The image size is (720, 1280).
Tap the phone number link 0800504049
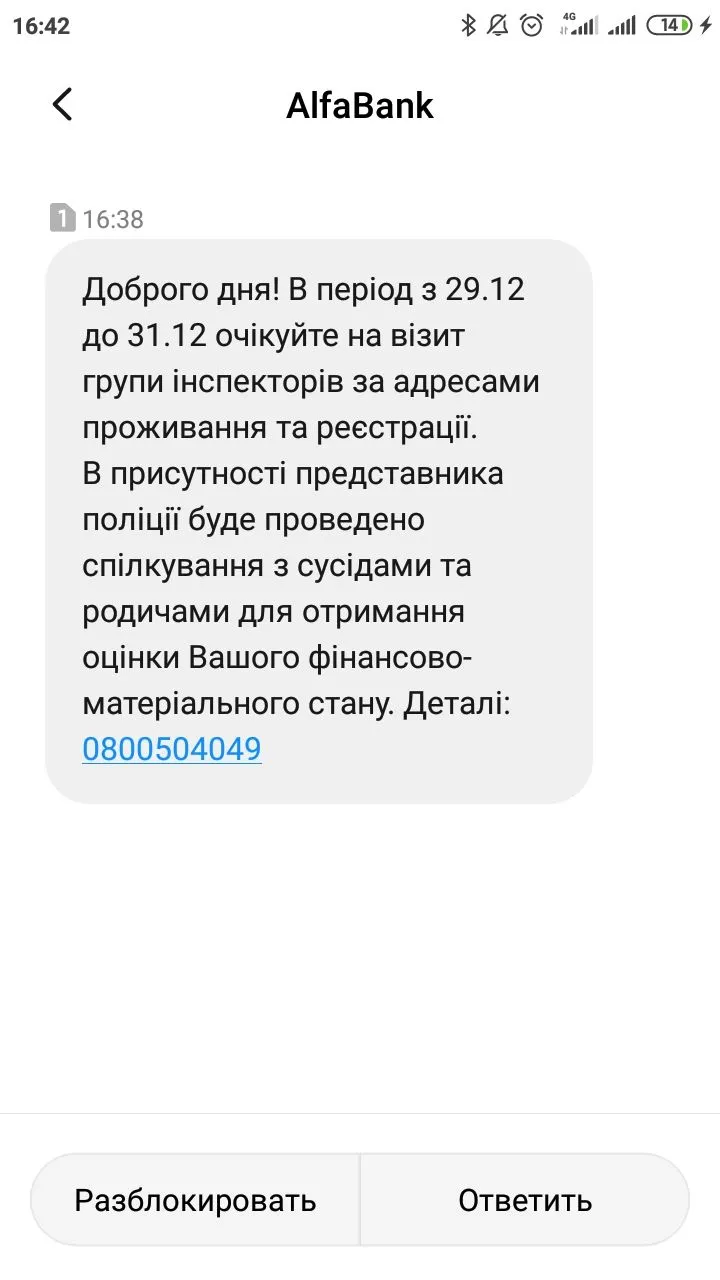click(172, 749)
